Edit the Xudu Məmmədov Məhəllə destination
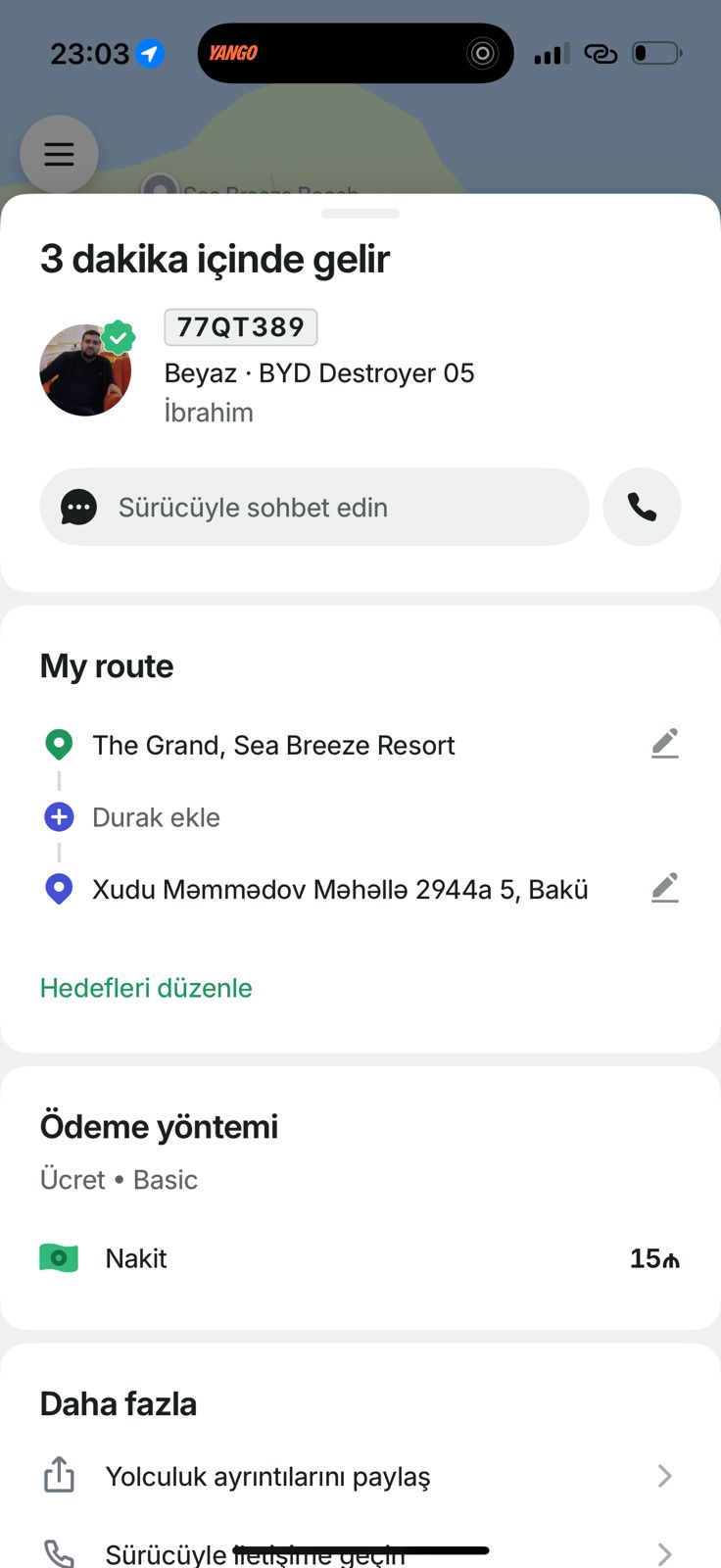 click(x=665, y=888)
